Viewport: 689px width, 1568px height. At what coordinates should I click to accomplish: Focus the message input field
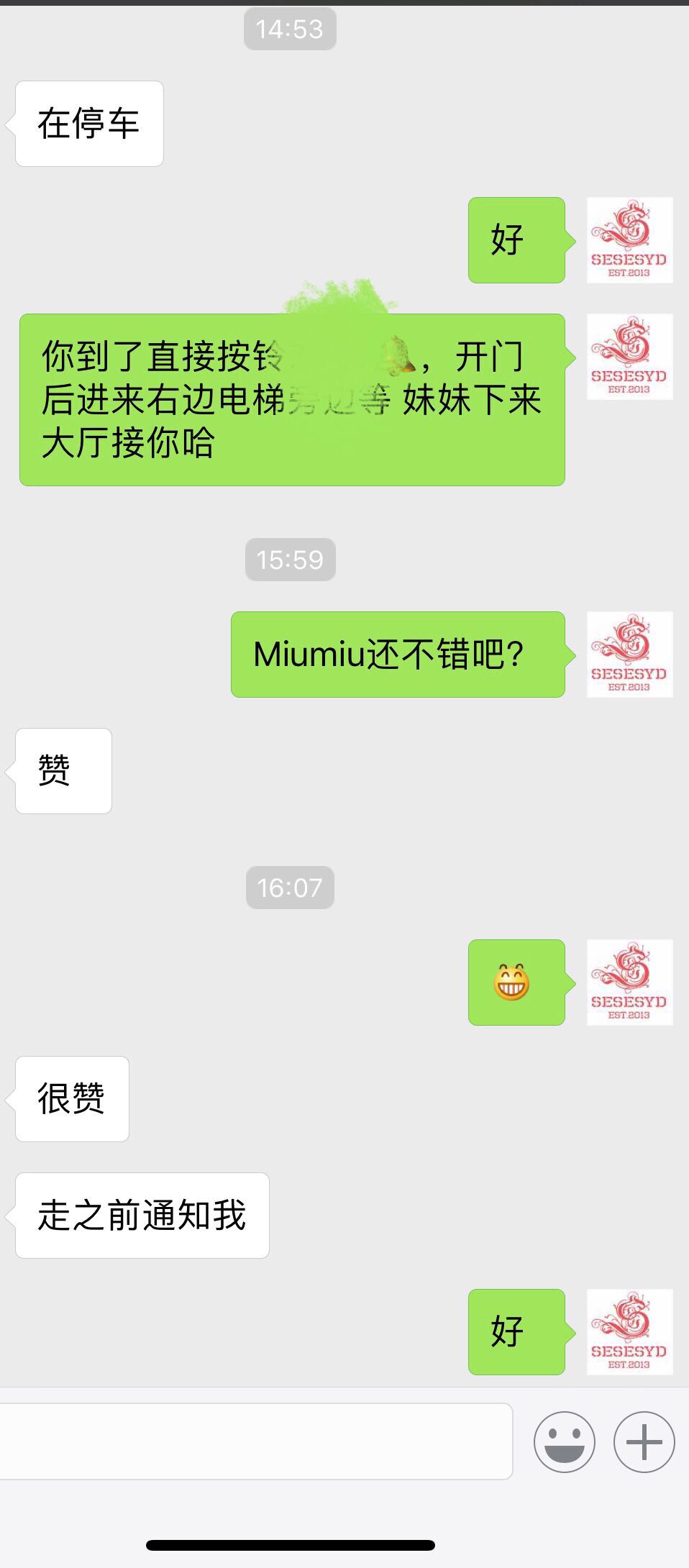[x=255, y=1441]
